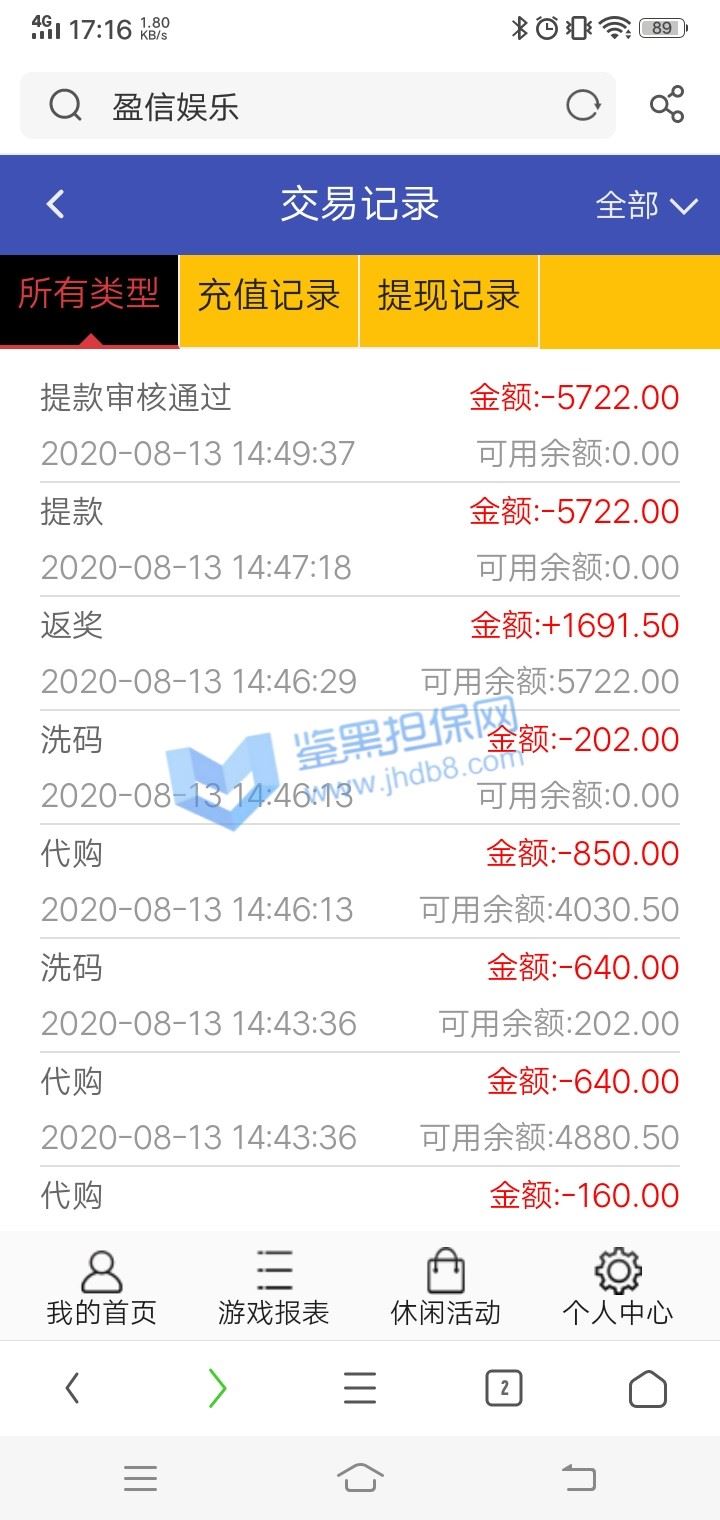Screen dimensions: 720x1520
Task: Go to previous page in browser toolbar
Action: coord(72,1388)
